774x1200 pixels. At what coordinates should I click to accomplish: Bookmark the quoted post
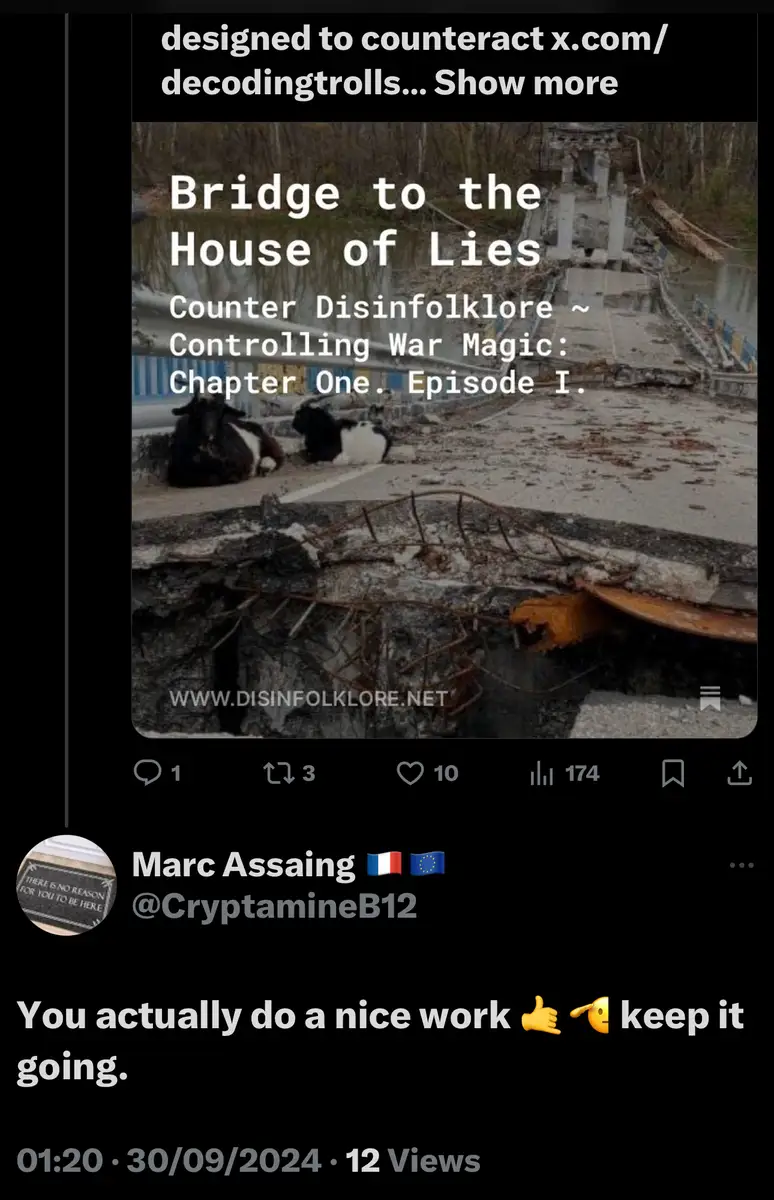pos(674,773)
